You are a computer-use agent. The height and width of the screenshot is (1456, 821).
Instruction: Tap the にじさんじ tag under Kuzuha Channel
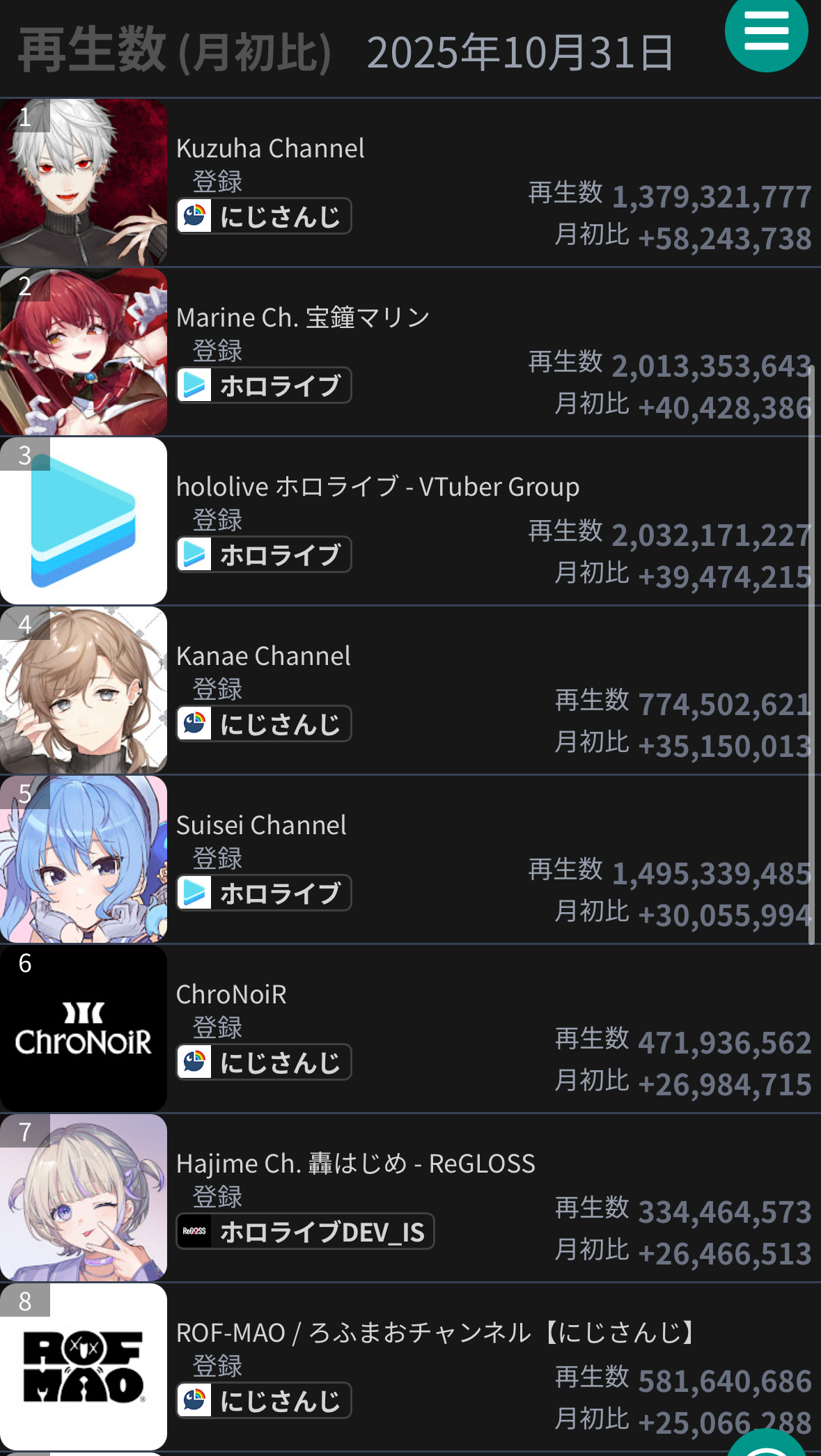coord(264,217)
